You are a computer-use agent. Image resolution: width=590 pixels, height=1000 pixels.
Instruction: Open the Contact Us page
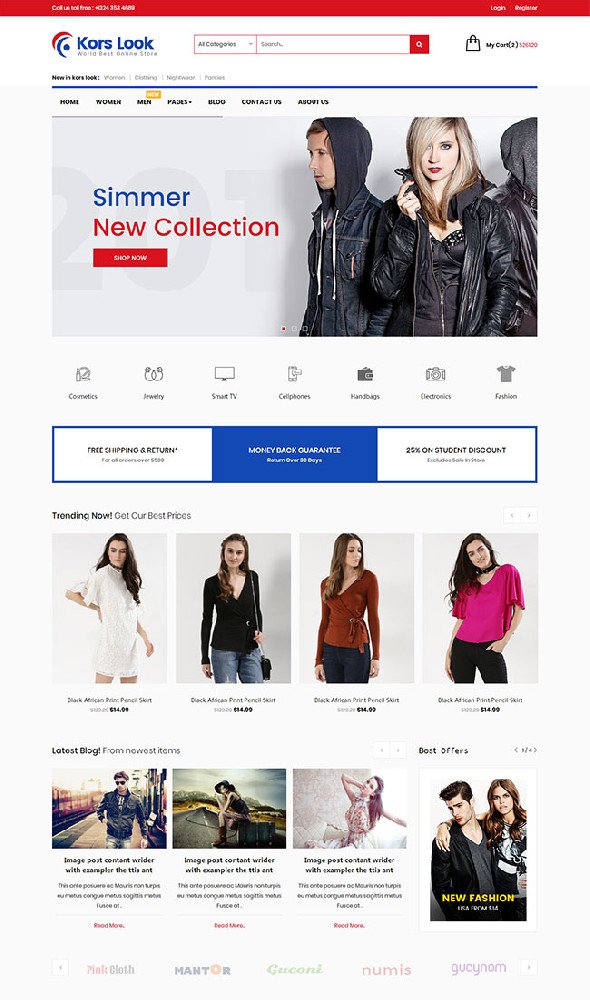pyautogui.click(x=262, y=102)
